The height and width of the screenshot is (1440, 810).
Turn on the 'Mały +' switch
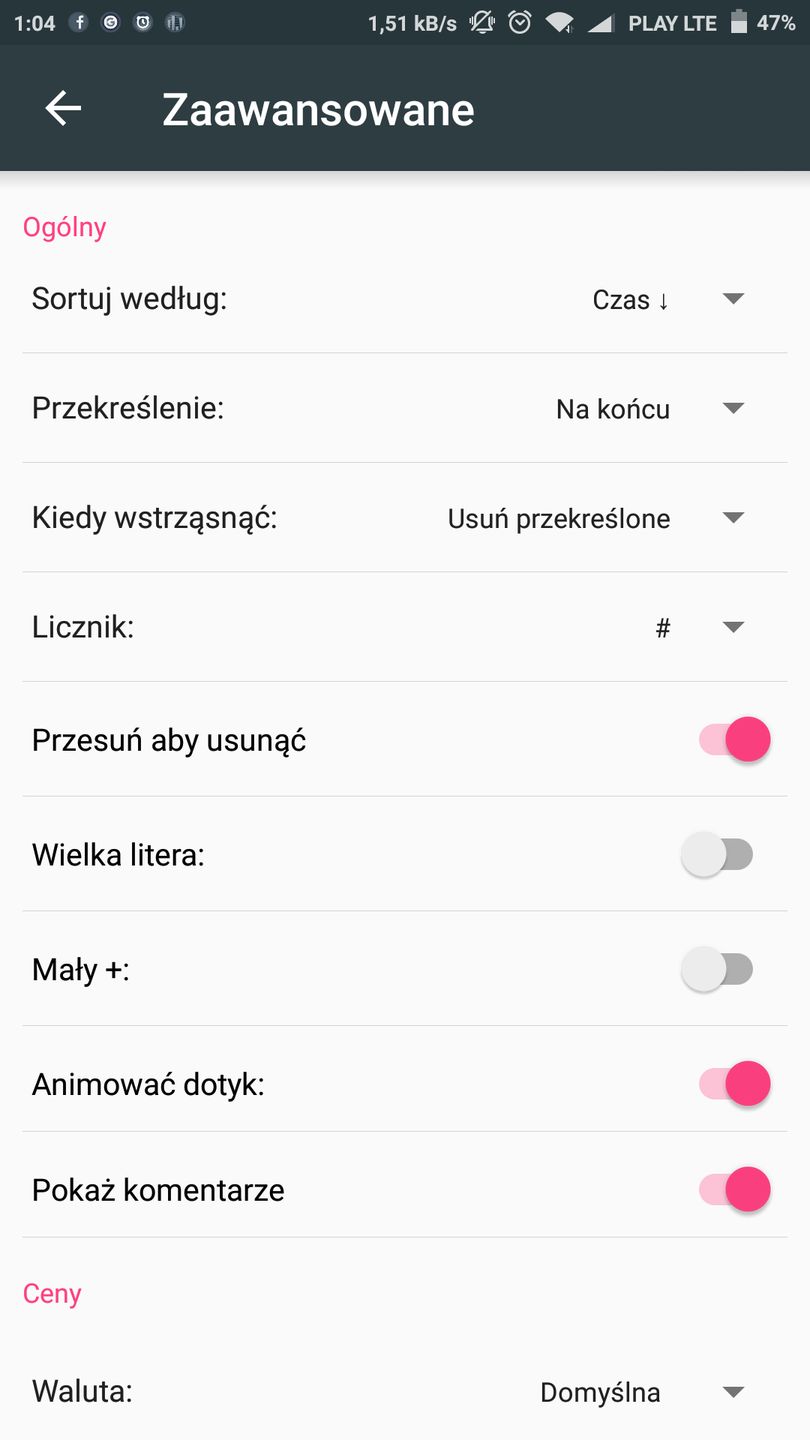tap(716, 969)
